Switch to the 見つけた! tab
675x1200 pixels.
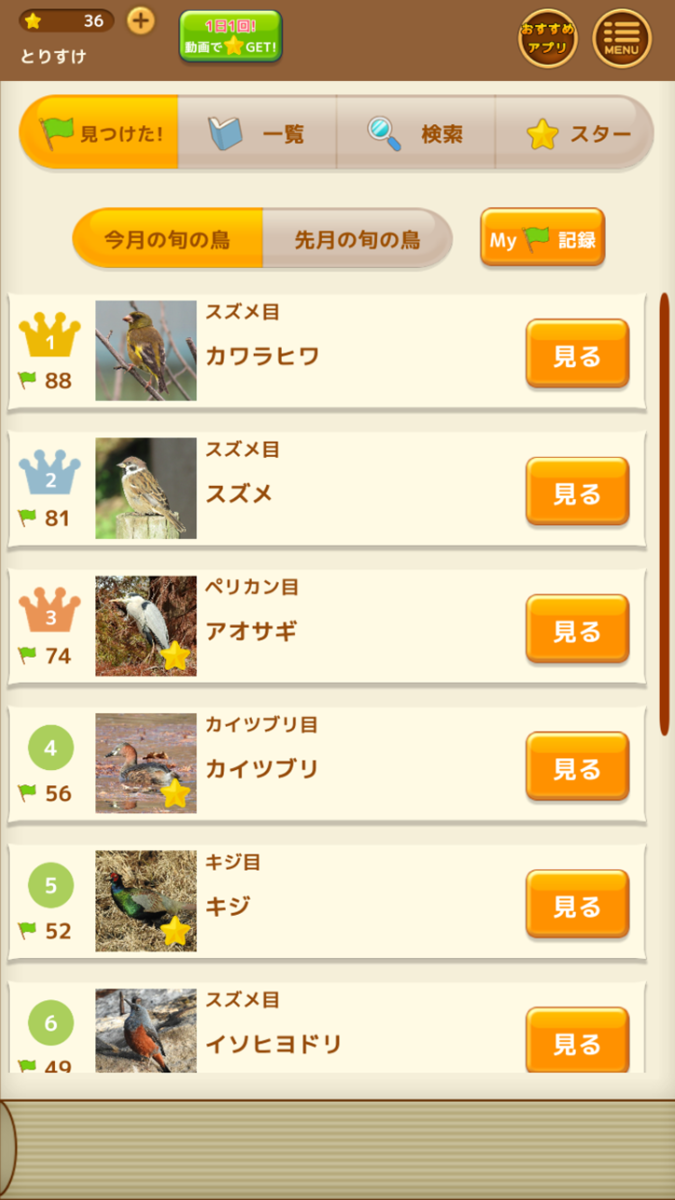pyautogui.click(x=100, y=133)
